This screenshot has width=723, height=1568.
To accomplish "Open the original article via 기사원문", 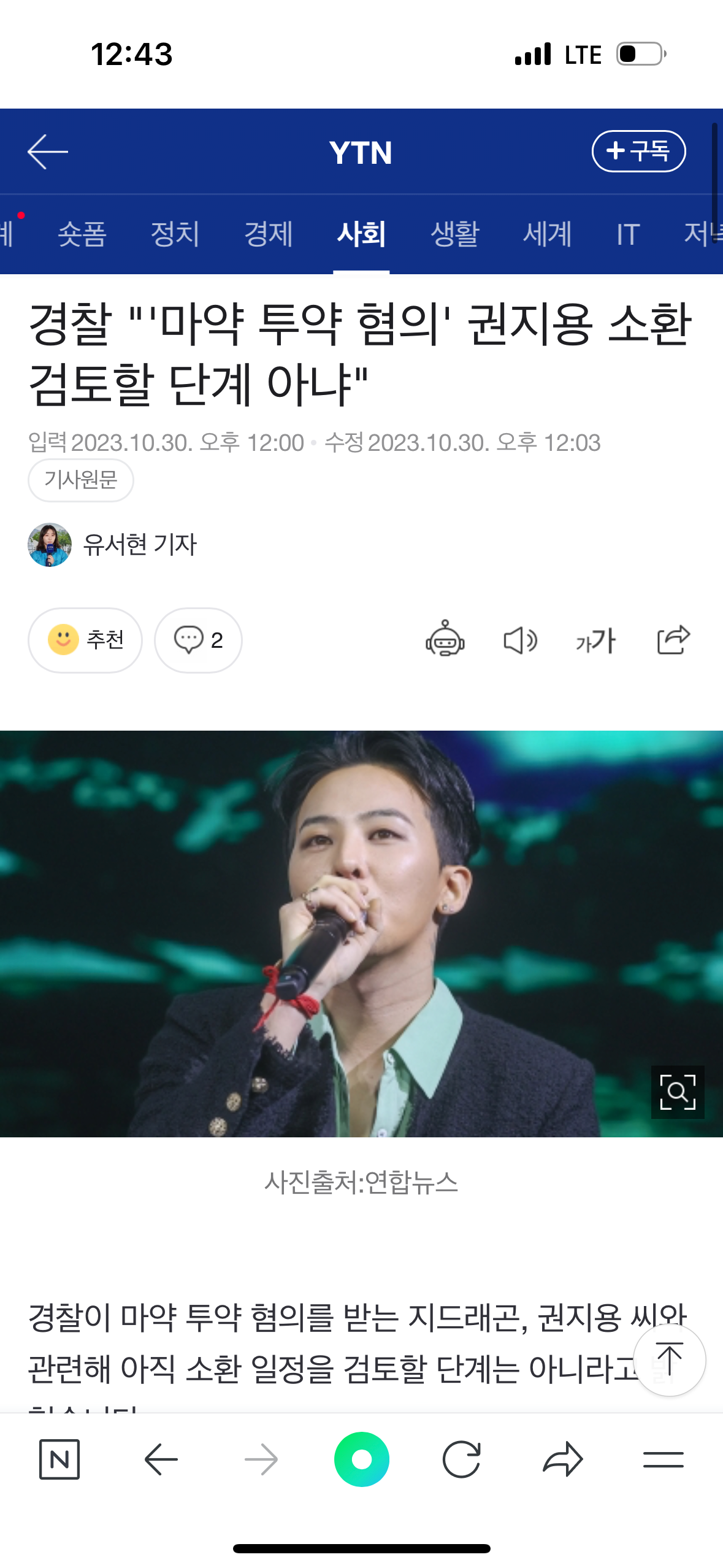I will (80, 480).
